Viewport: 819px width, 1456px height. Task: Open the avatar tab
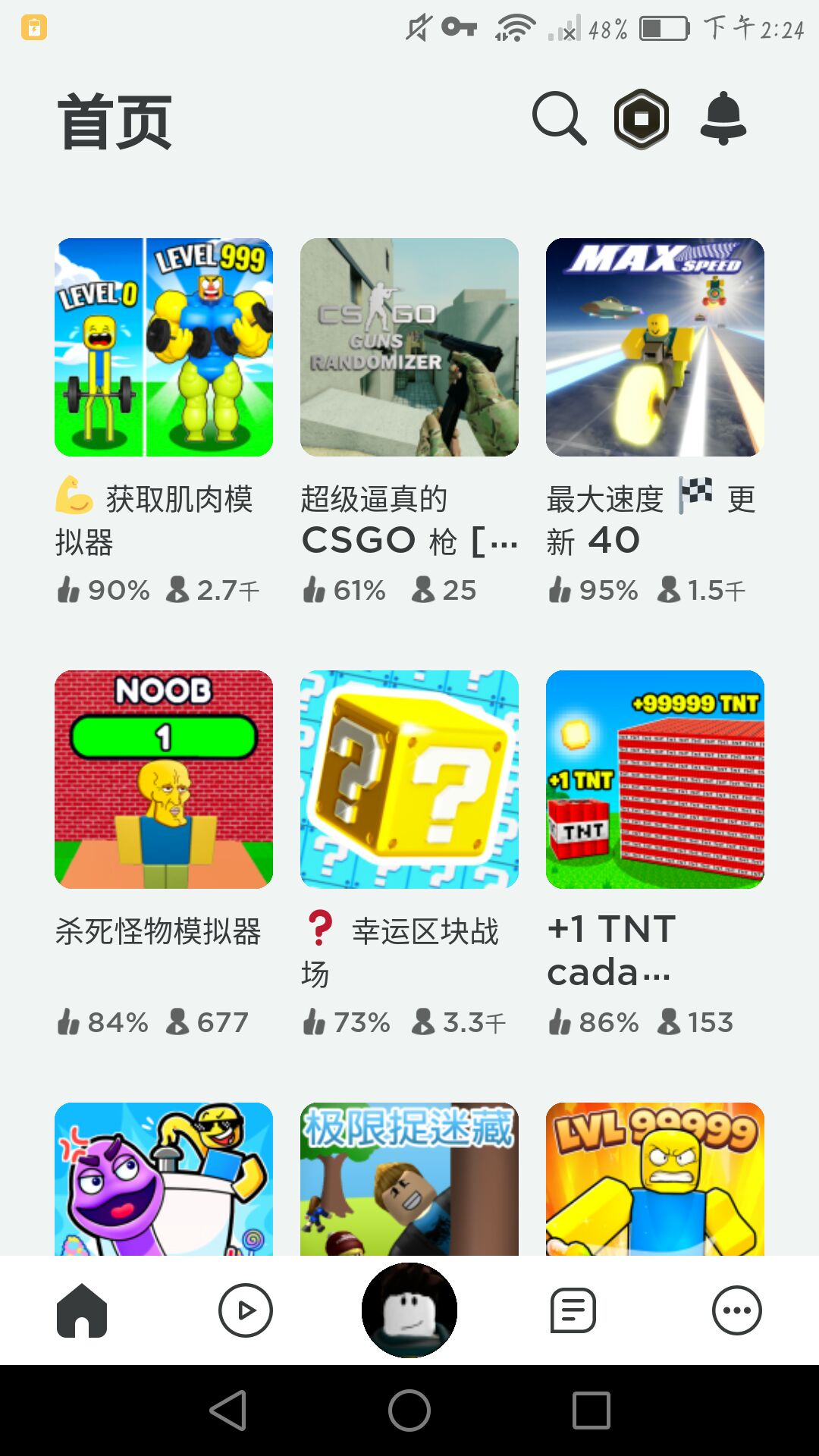coord(409,1310)
